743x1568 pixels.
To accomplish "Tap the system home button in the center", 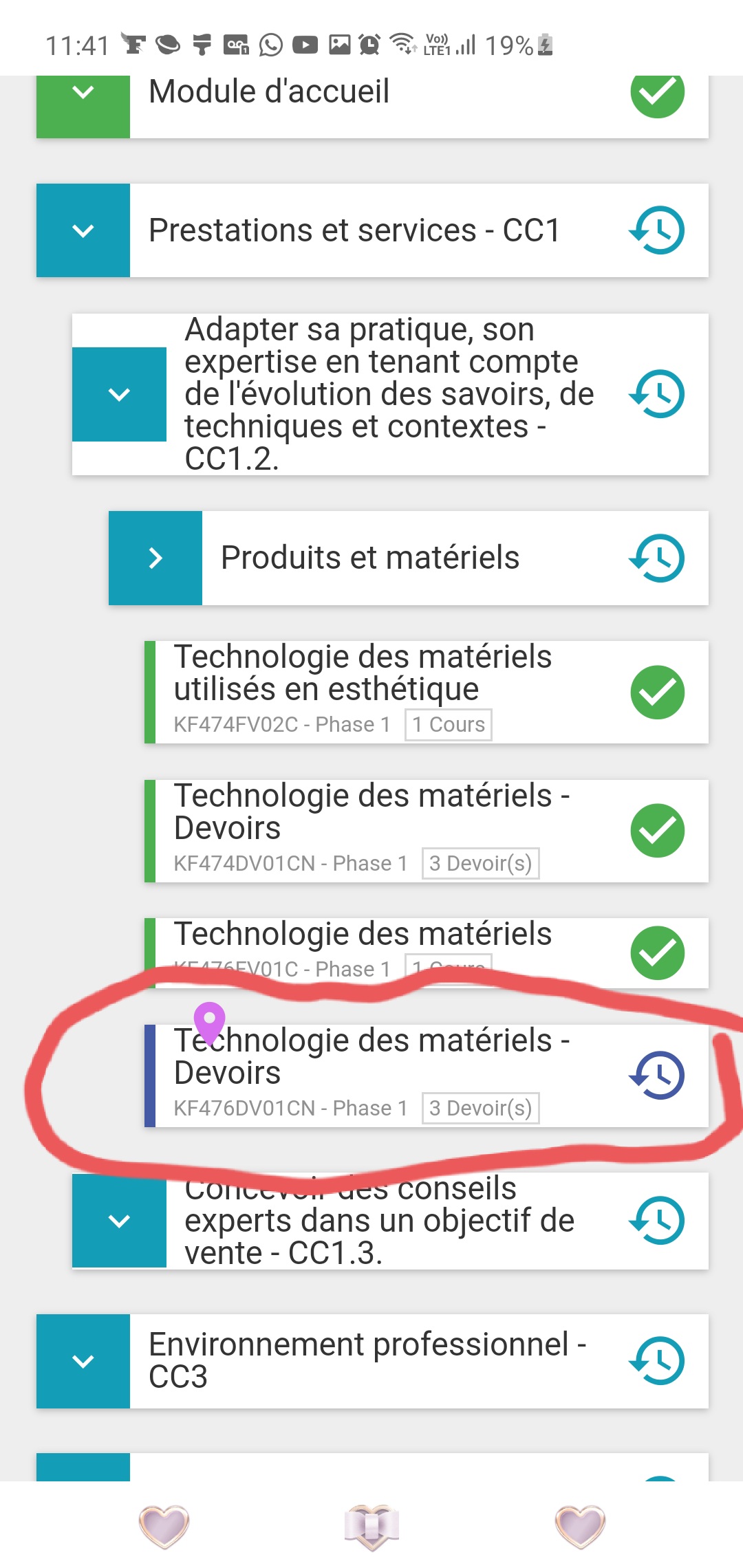I will pos(371,1525).
